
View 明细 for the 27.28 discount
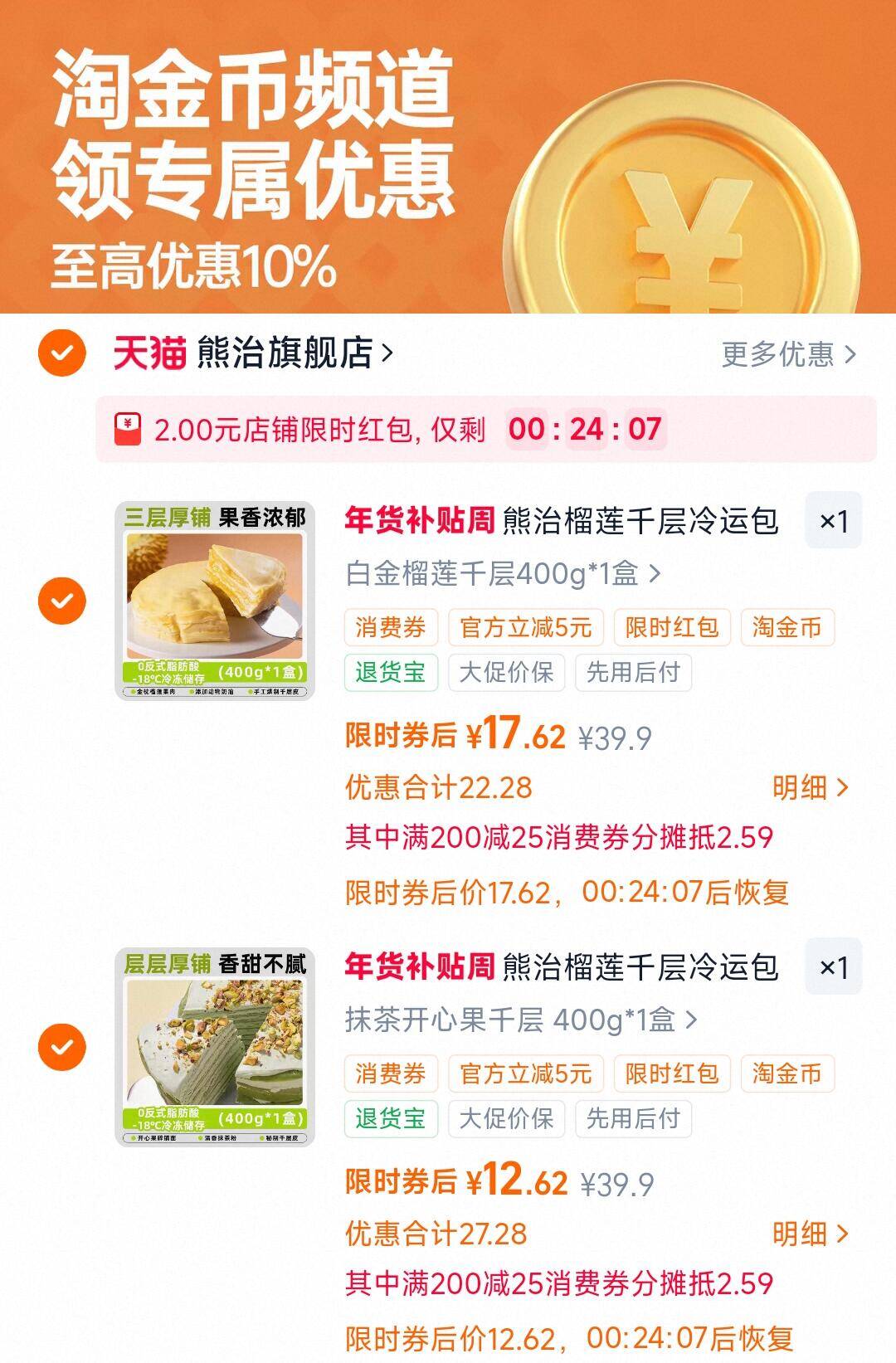[810, 1234]
